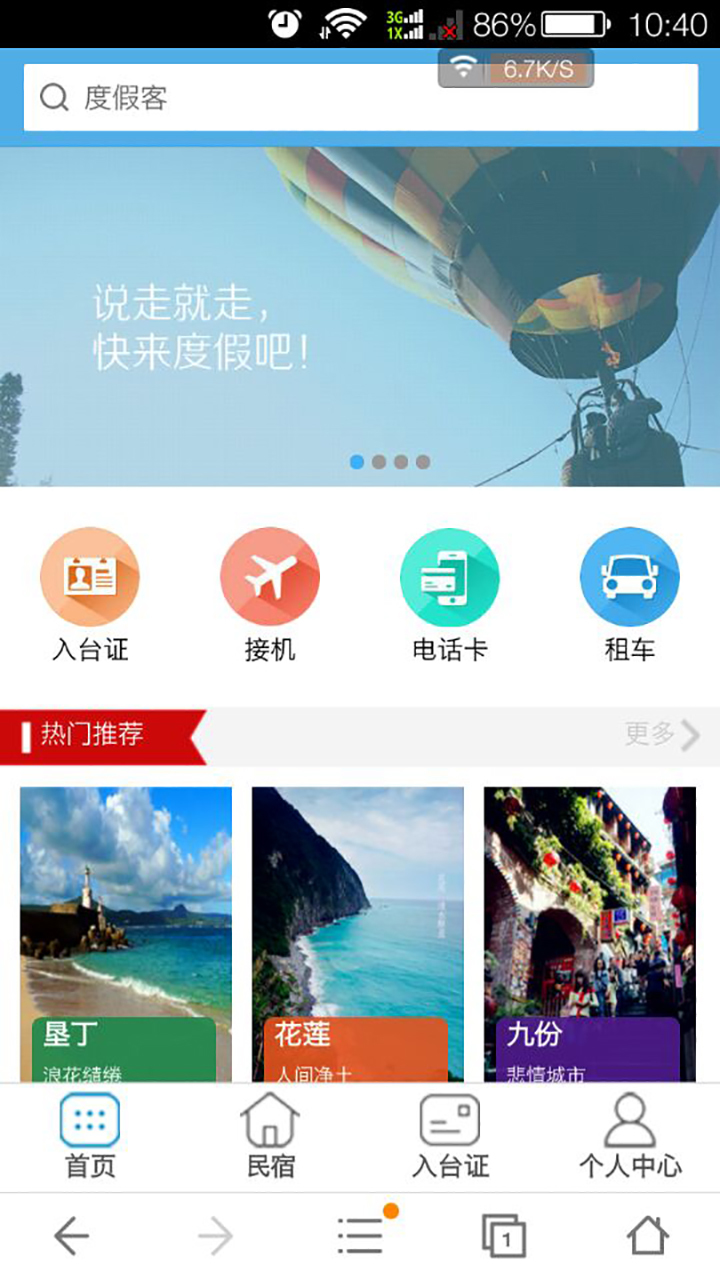This screenshot has width=720, height=1280.
Task: Show the browser's open tabs
Action: coord(504,1237)
